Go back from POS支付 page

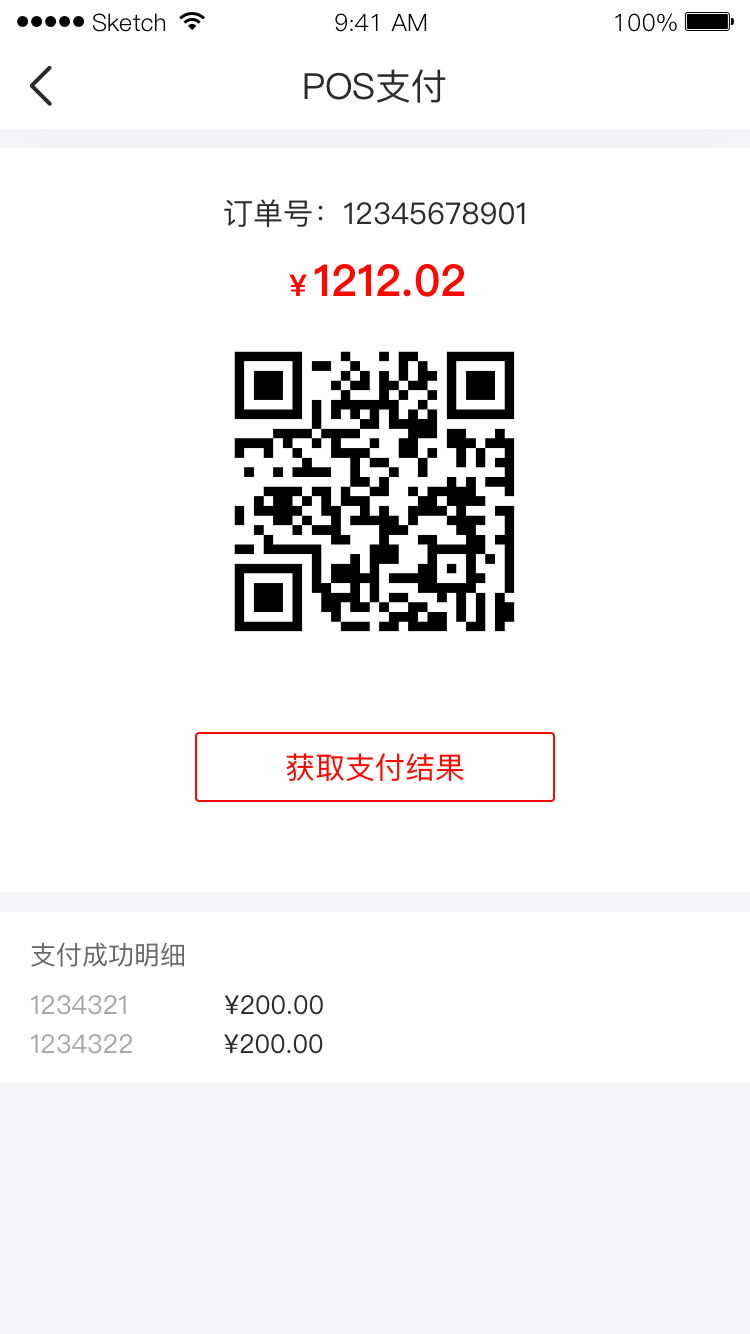(41, 87)
